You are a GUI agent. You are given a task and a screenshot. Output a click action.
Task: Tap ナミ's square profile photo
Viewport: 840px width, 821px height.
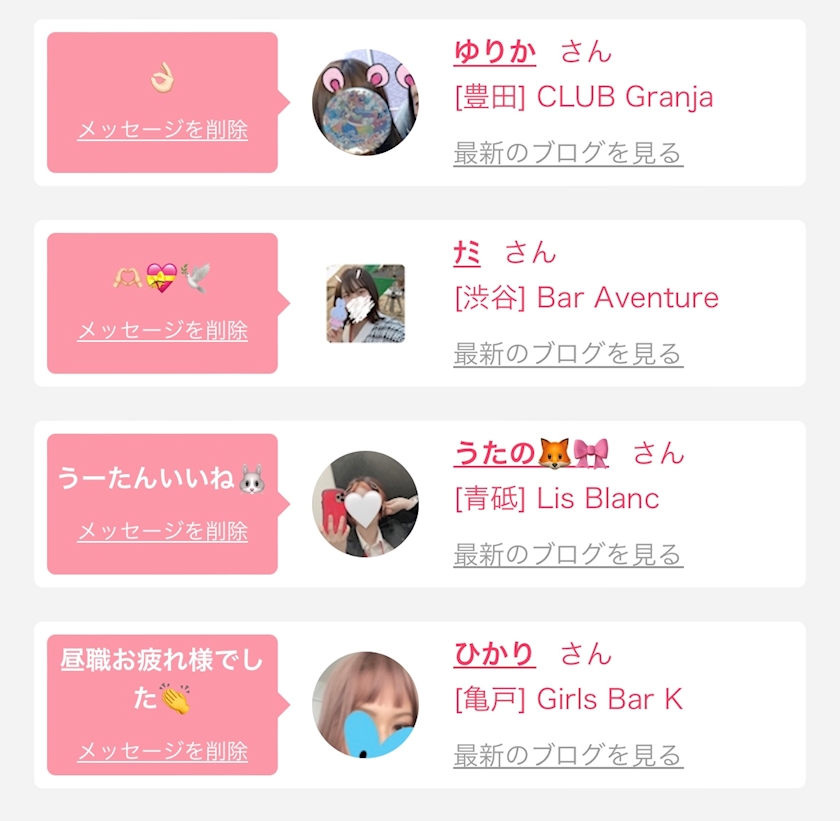[365, 303]
